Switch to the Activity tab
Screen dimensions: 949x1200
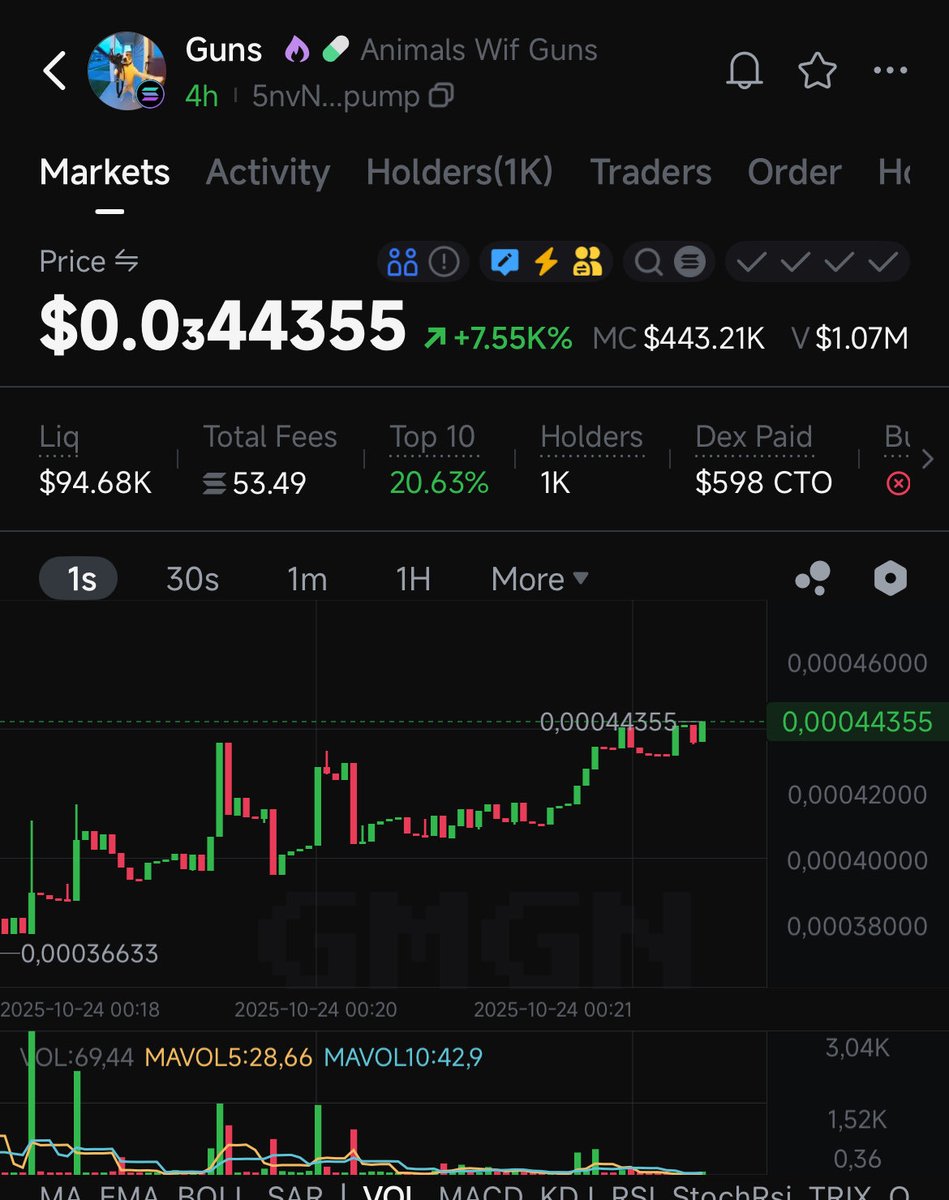tap(267, 172)
